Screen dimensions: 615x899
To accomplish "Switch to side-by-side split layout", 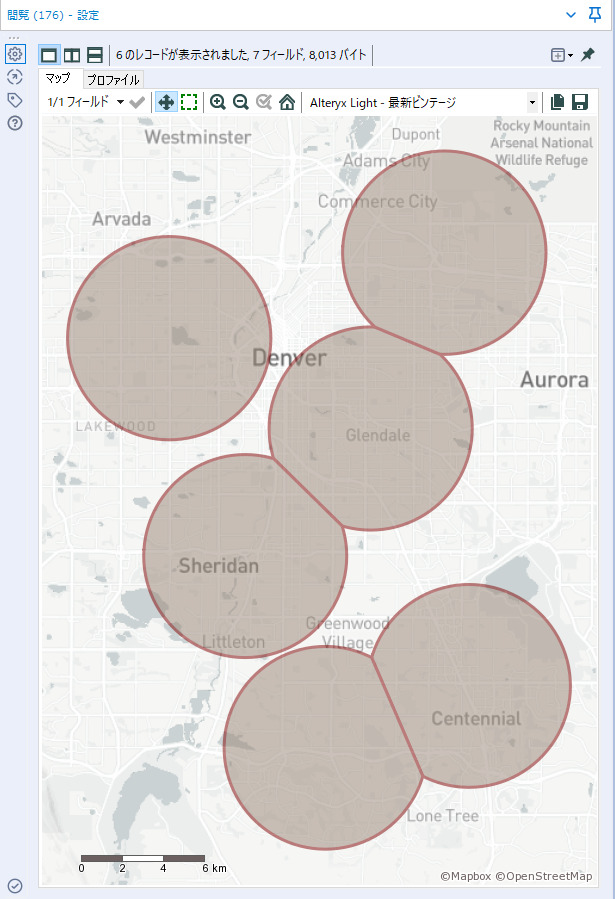I will [72, 55].
